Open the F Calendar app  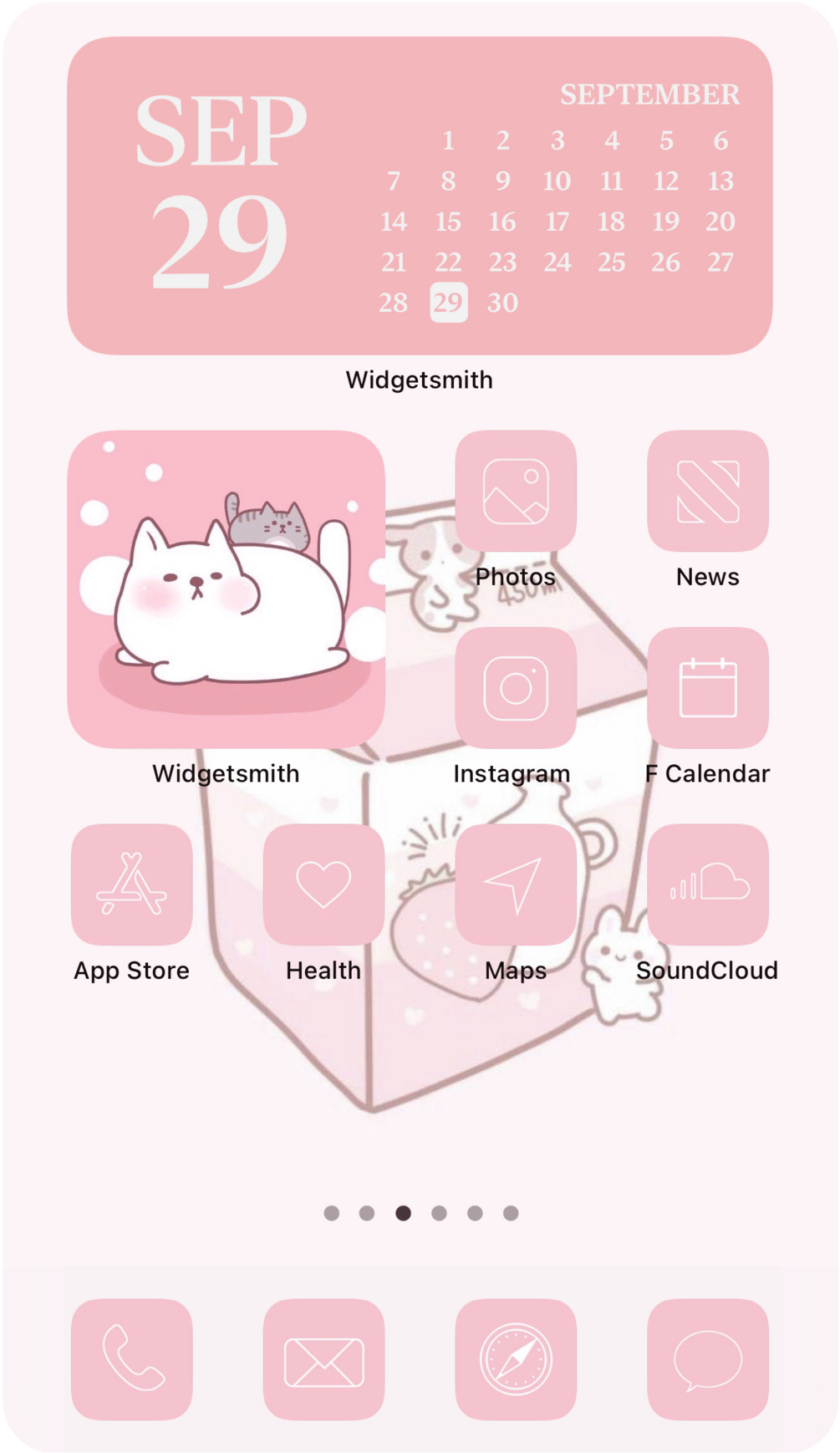coord(708,688)
